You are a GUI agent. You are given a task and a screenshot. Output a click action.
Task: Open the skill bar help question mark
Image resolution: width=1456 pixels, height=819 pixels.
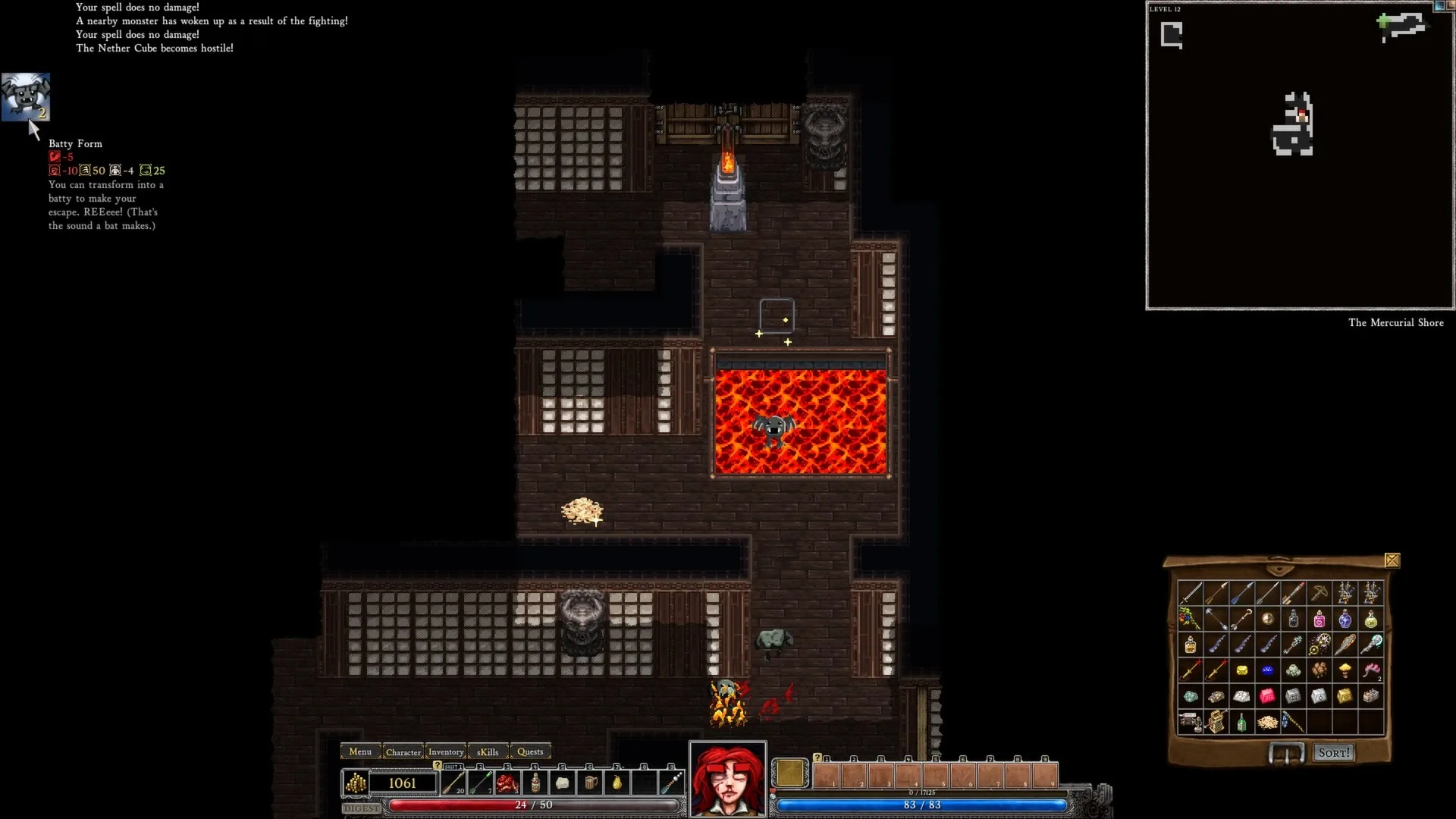pos(817,758)
